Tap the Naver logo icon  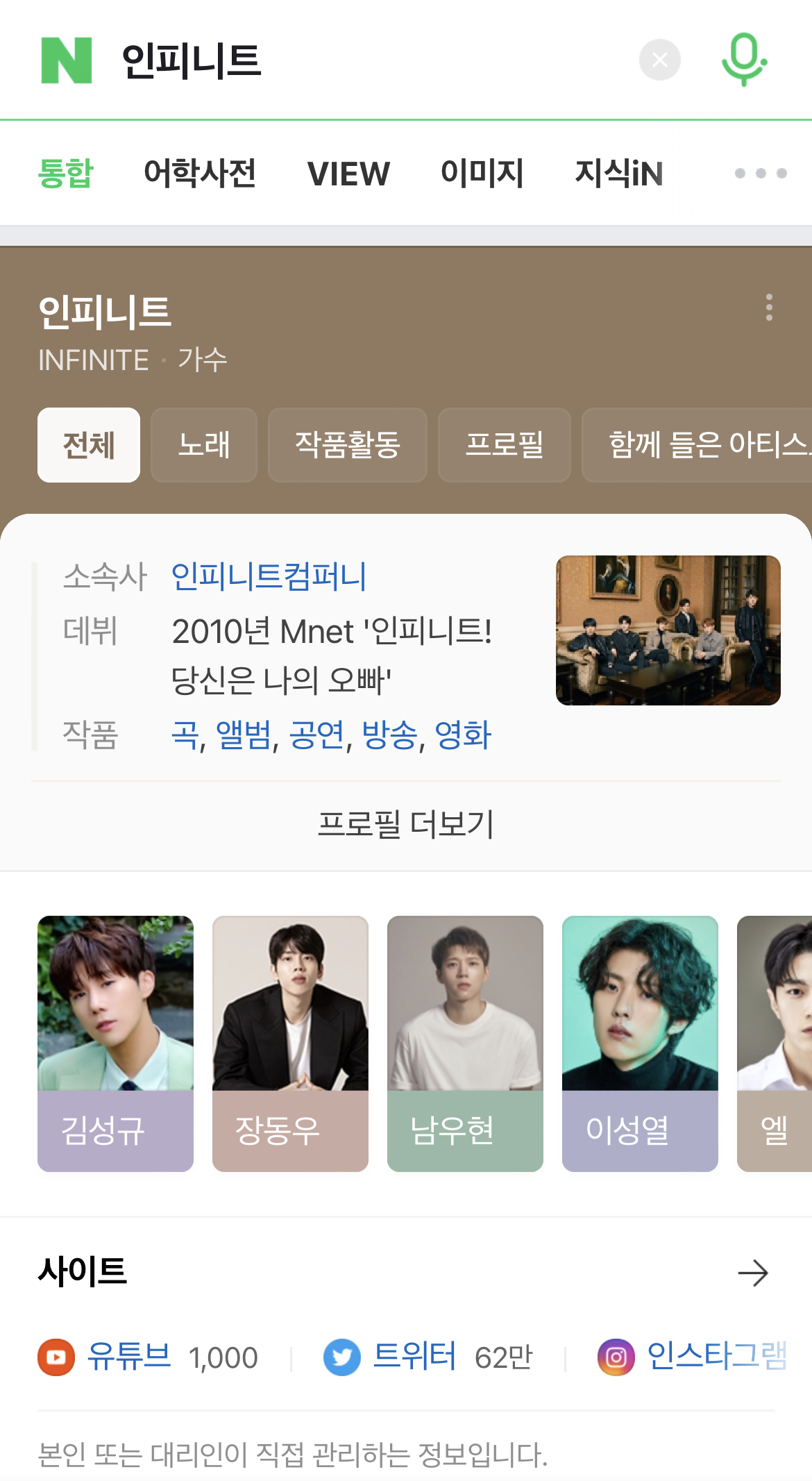click(66, 61)
